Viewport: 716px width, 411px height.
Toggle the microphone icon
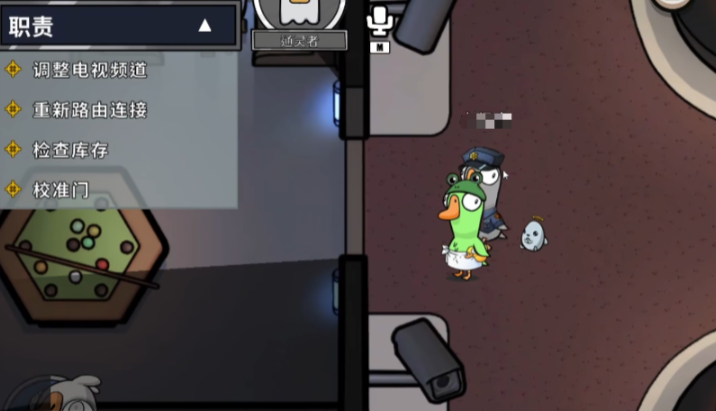tap(379, 21)
